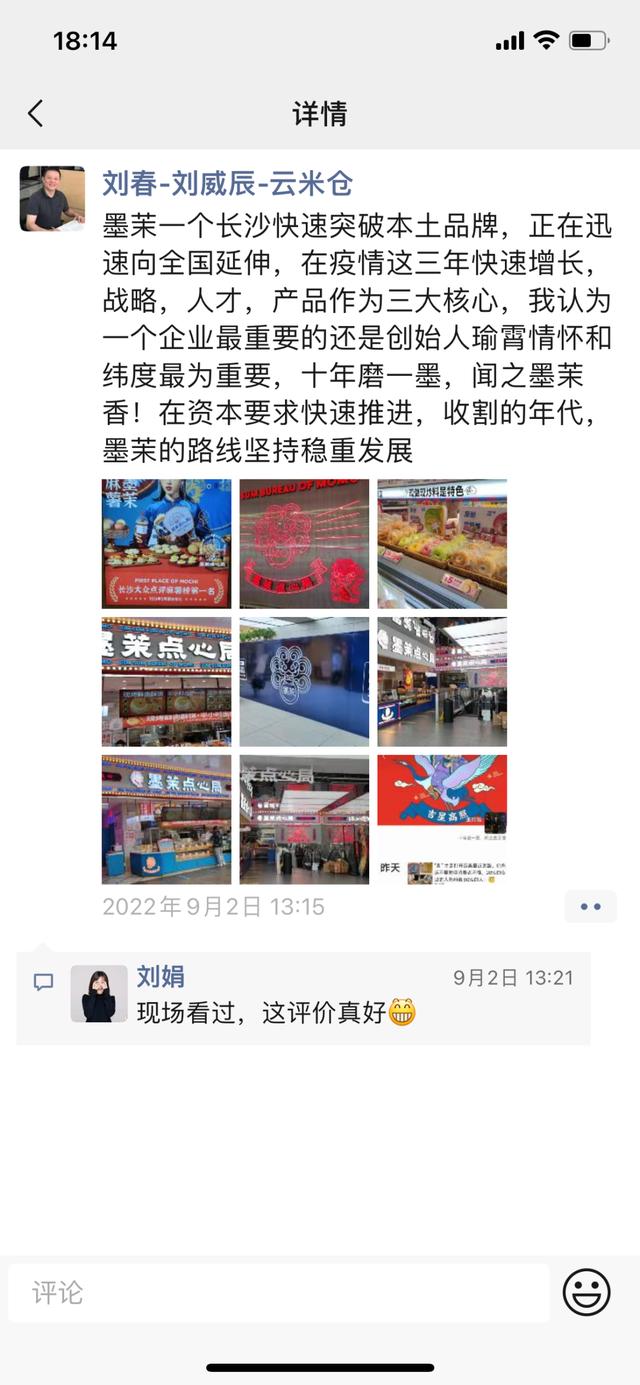Open the emoji picker smiley icon
Image resolution: width=640 pixels, height=1385 pixels.
586,1293
